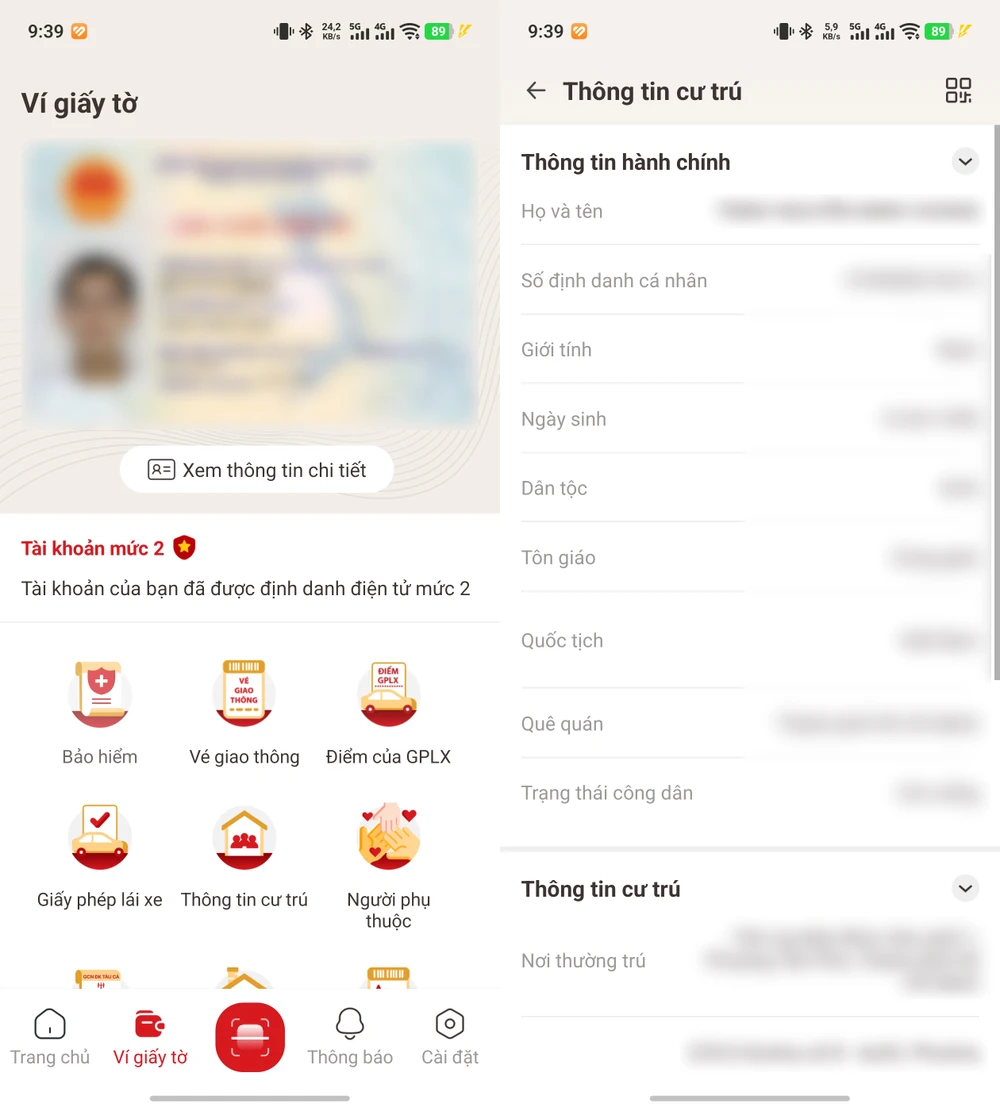
Task: Go back from Thông tin cư trú
Action: pyautogui.click(x=536, y=91)
